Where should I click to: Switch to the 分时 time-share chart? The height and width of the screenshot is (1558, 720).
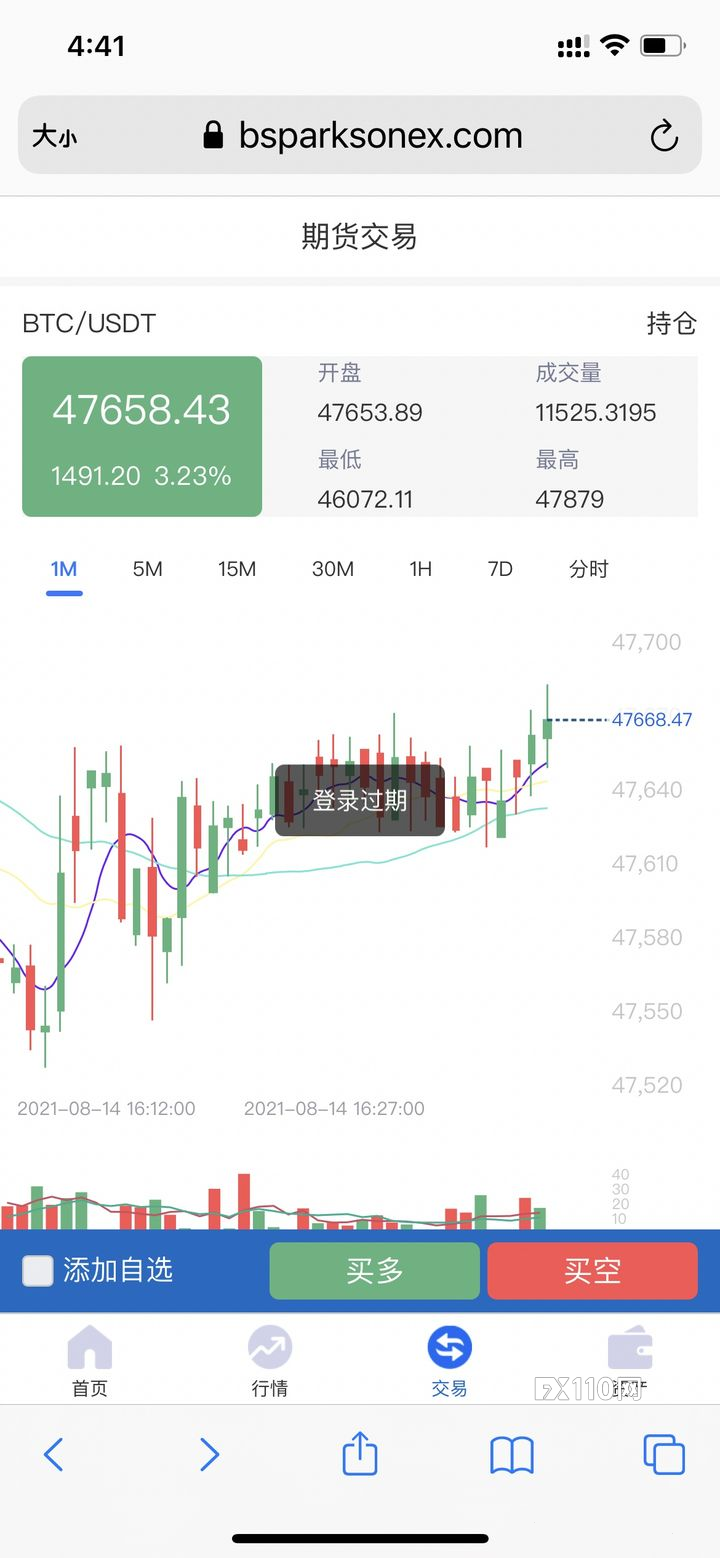[x=588, y=569]
